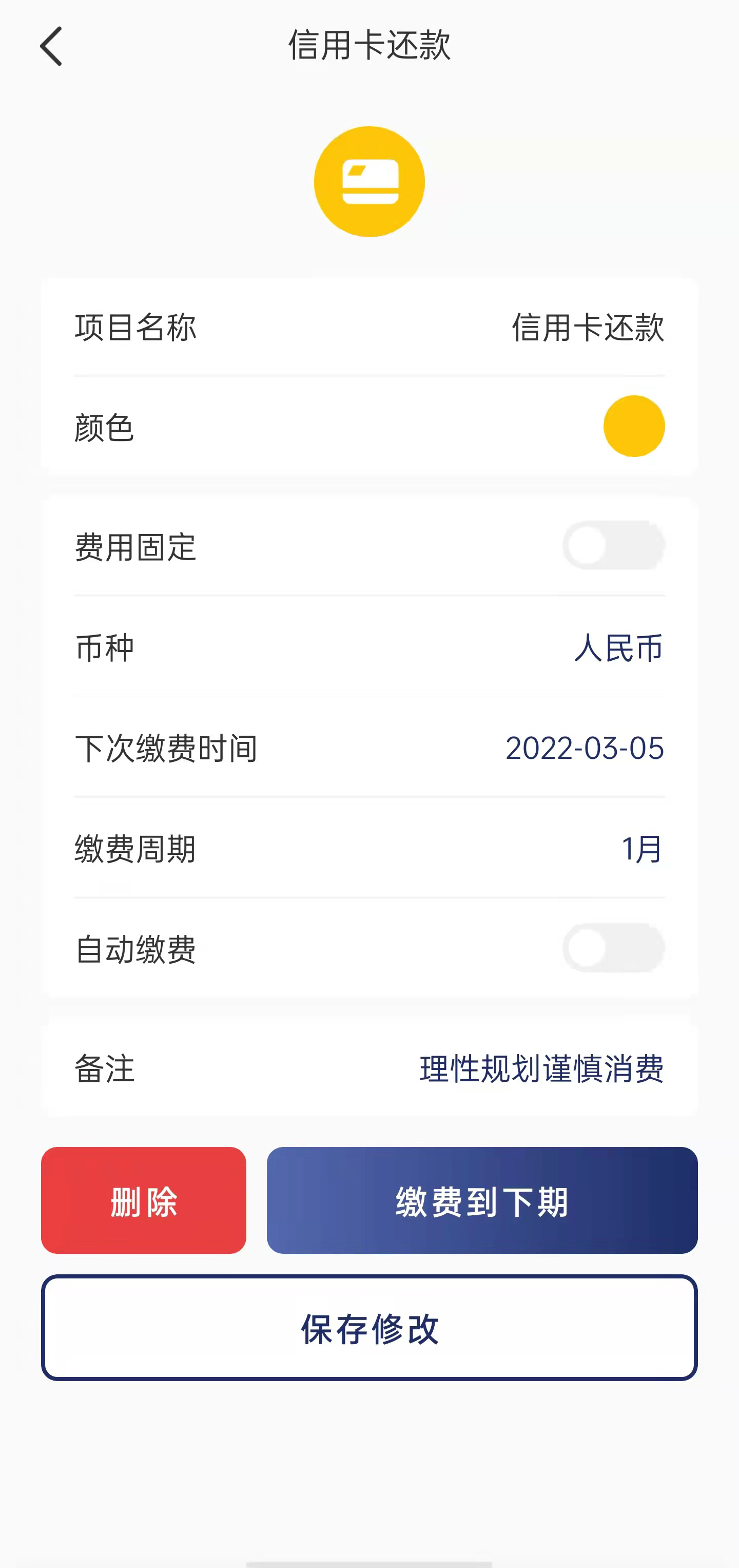Click the red 删除 delete button
Viewport: 739px width, 1568px height.
point(144,1202)
